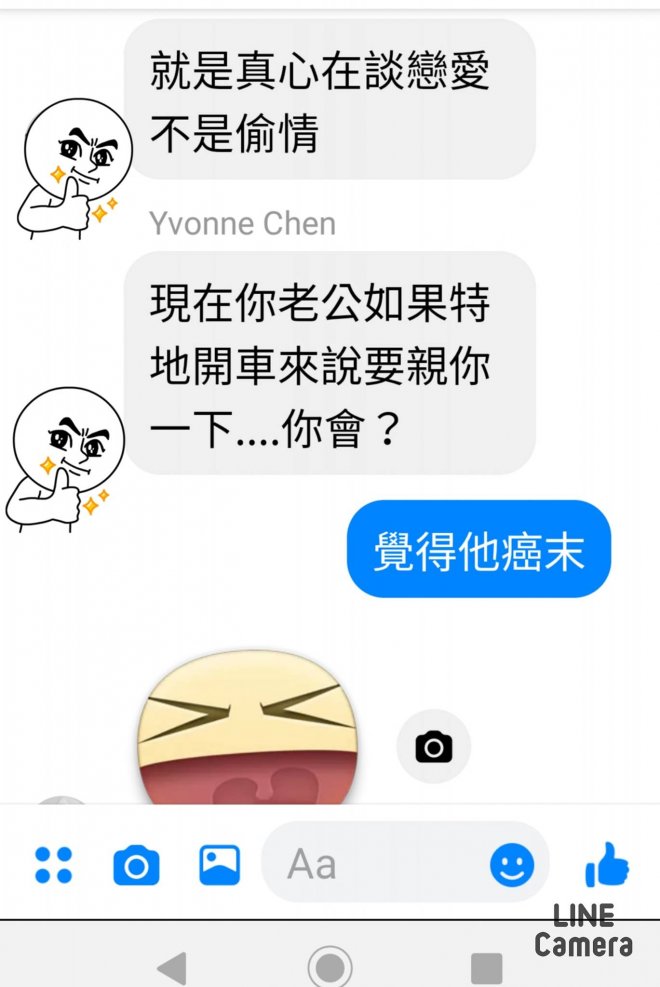Tap the Aa message input field
The width and height of the screenshot is (660, 987).
point(380,864)
